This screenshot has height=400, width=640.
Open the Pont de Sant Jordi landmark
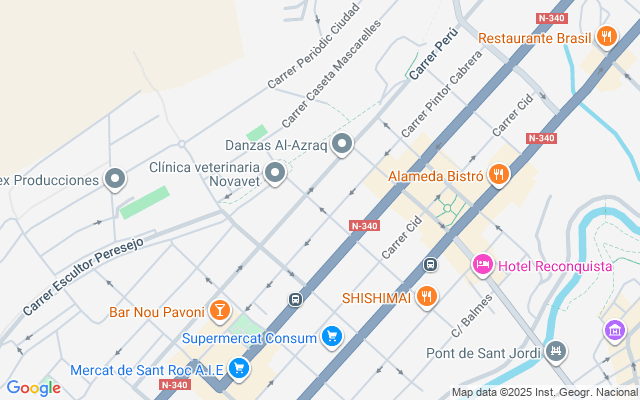[557, 352]
